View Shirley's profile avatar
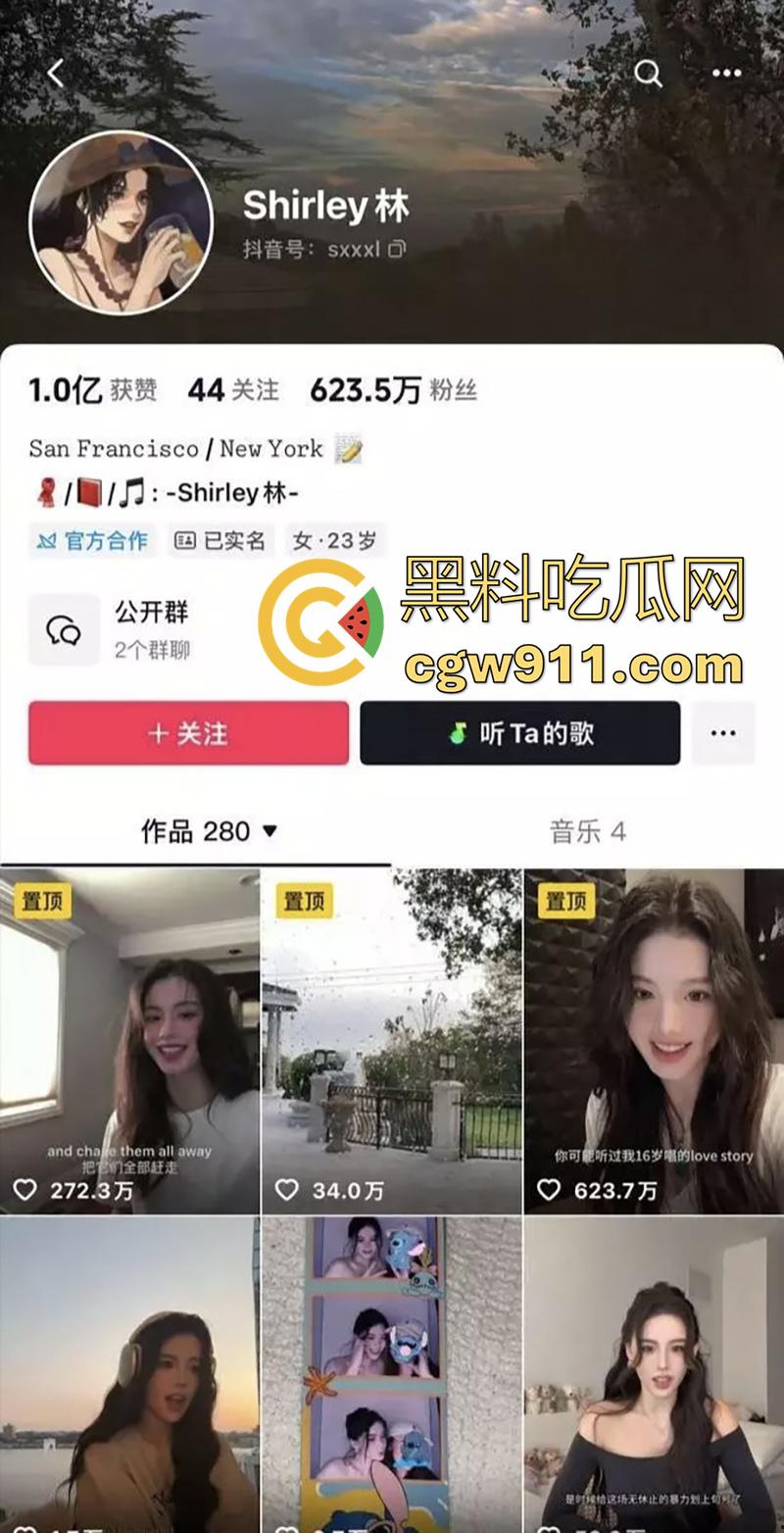The height and width of the screenshot is (1533, 784). pyautogui.click(x=121, y=223)
